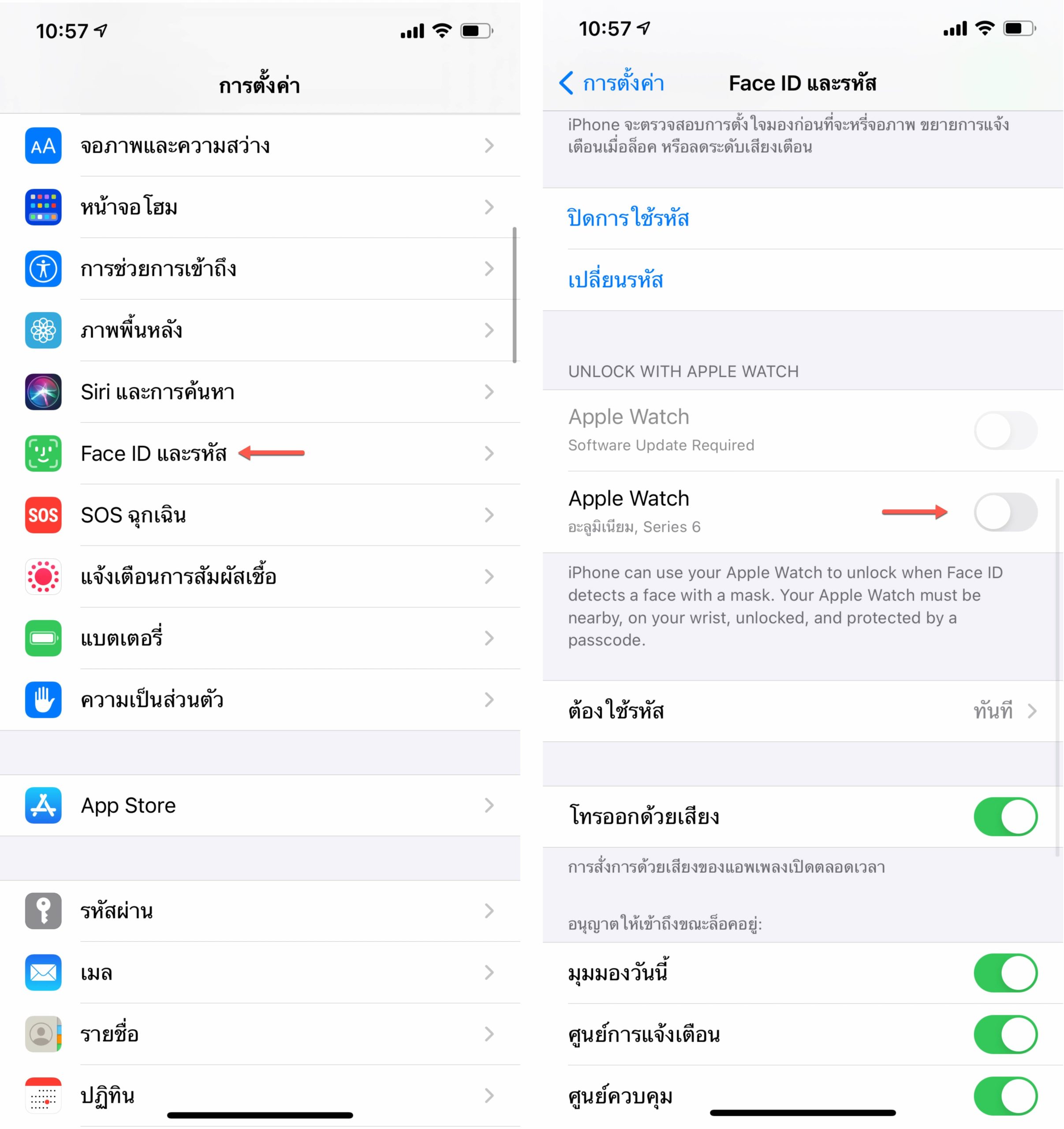The height and width of the screenshot is (1129, 1064).
Task: Open ต้องใช้รหัส (Require Passcode) option
Action: [802, 711]
